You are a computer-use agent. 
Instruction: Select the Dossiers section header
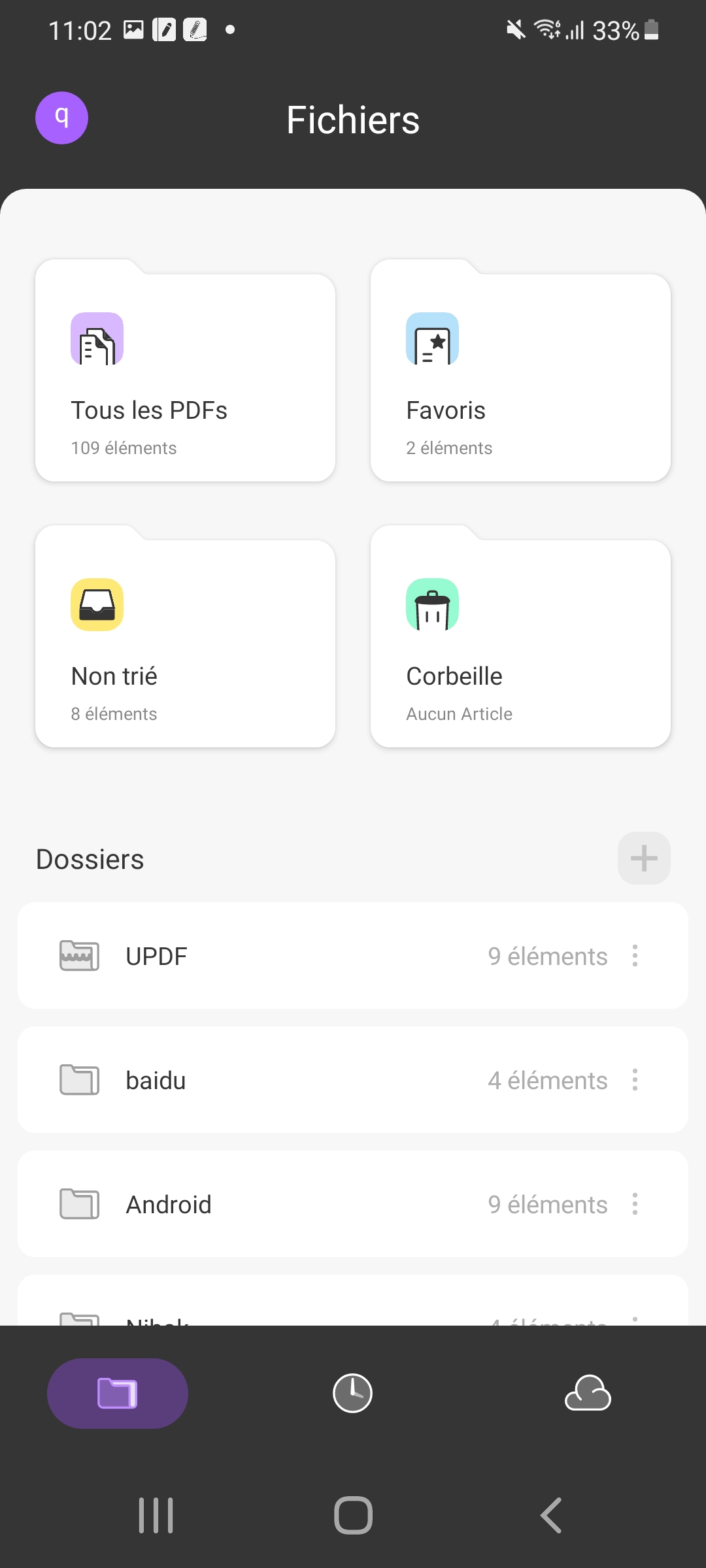click(90, 858)
